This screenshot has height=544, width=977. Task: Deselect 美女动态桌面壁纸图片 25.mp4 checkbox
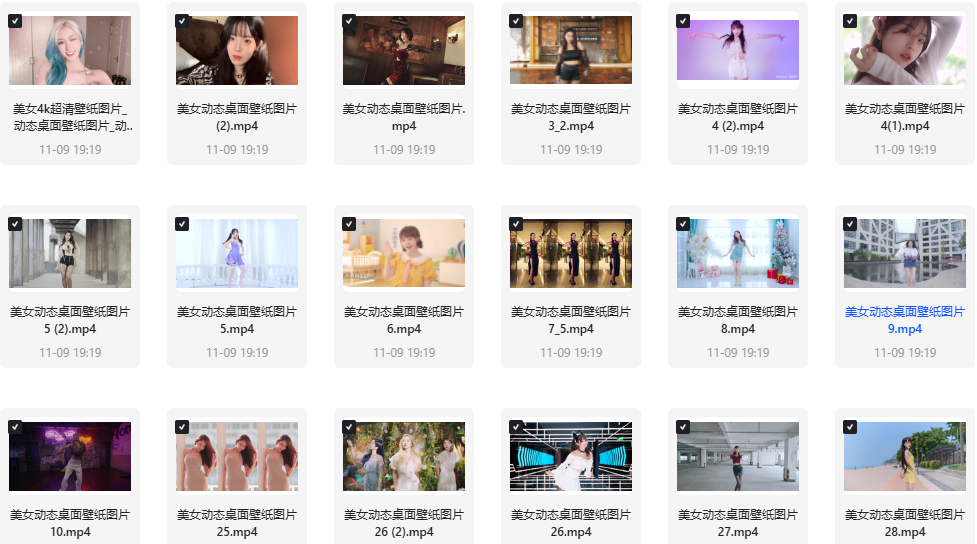182,427
